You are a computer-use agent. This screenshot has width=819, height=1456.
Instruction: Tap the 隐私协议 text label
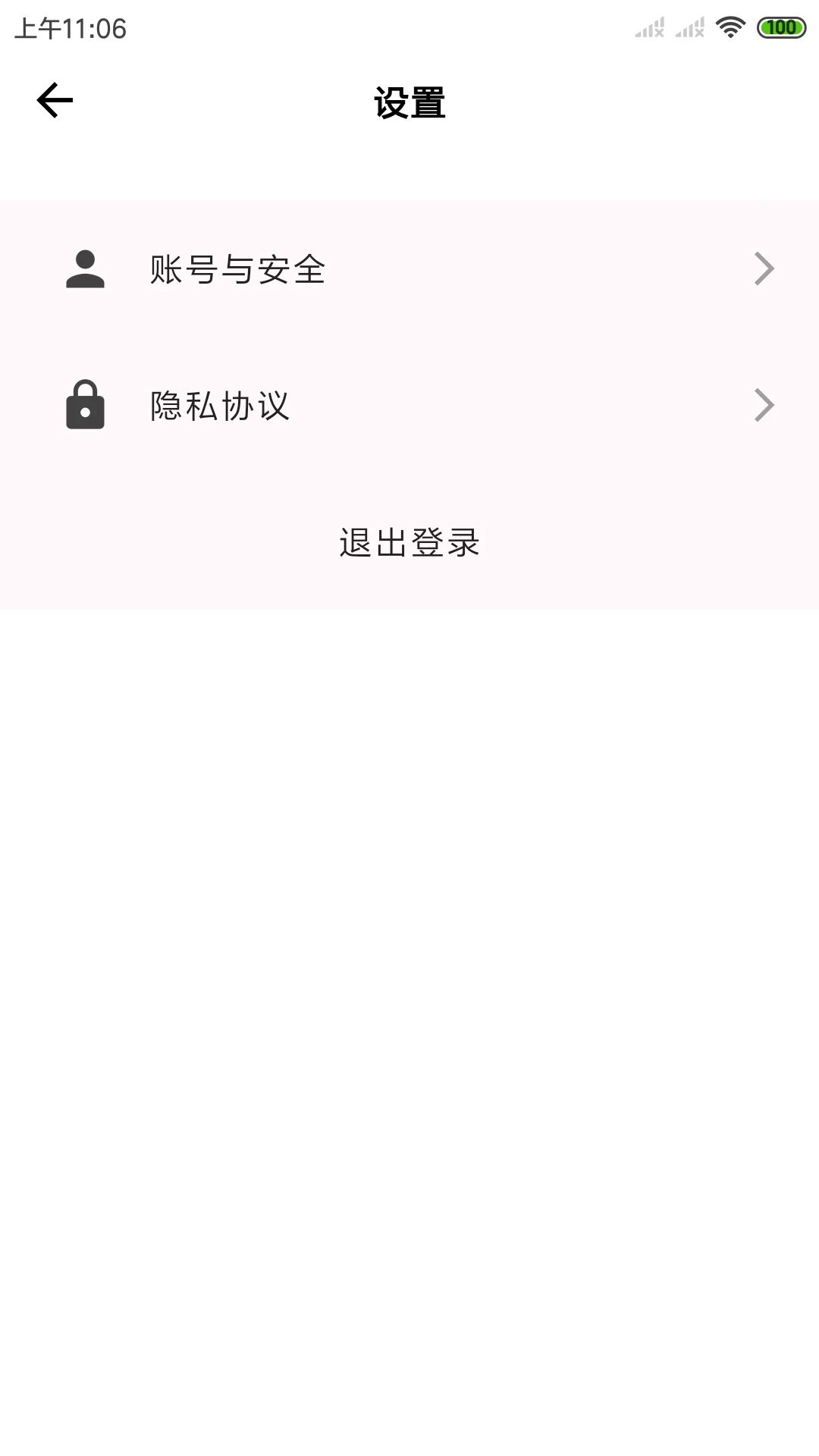point(219,406)
